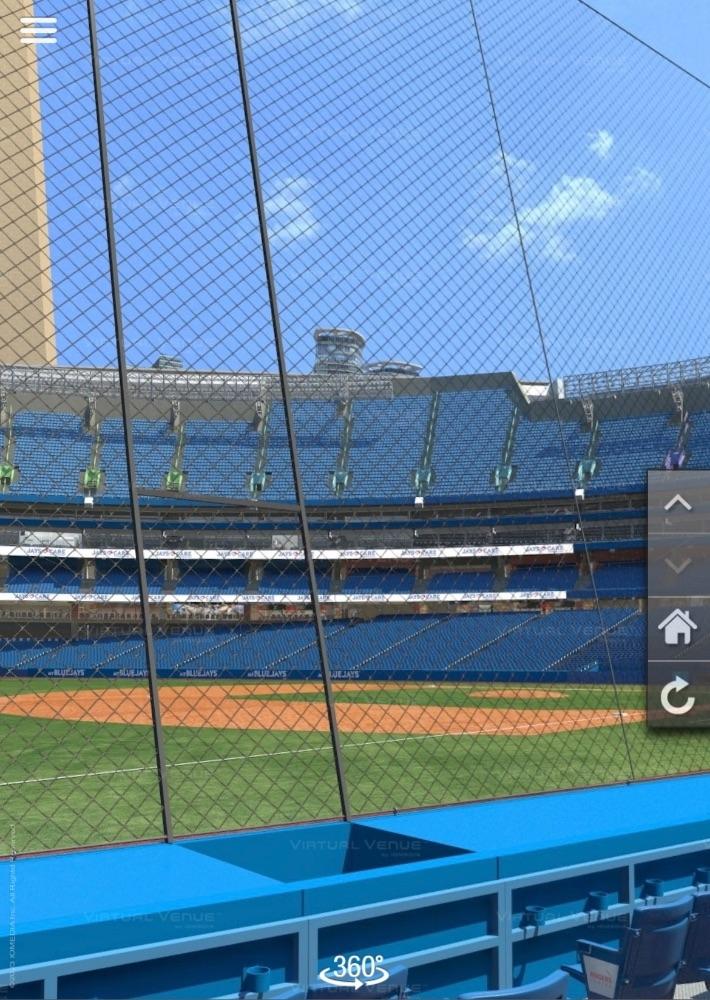
Task: Reset view with the refresh arrow
Action: (x=677, y=695)
